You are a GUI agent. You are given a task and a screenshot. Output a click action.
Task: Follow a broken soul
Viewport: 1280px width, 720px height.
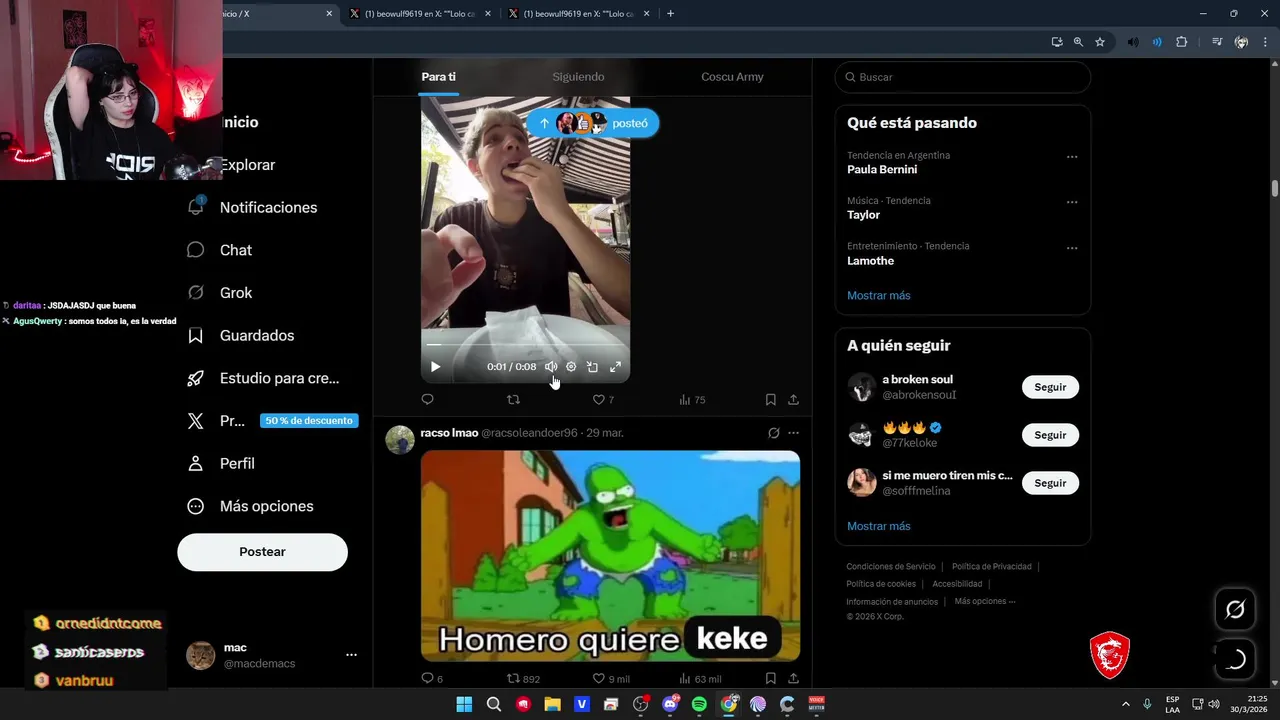1050,387
